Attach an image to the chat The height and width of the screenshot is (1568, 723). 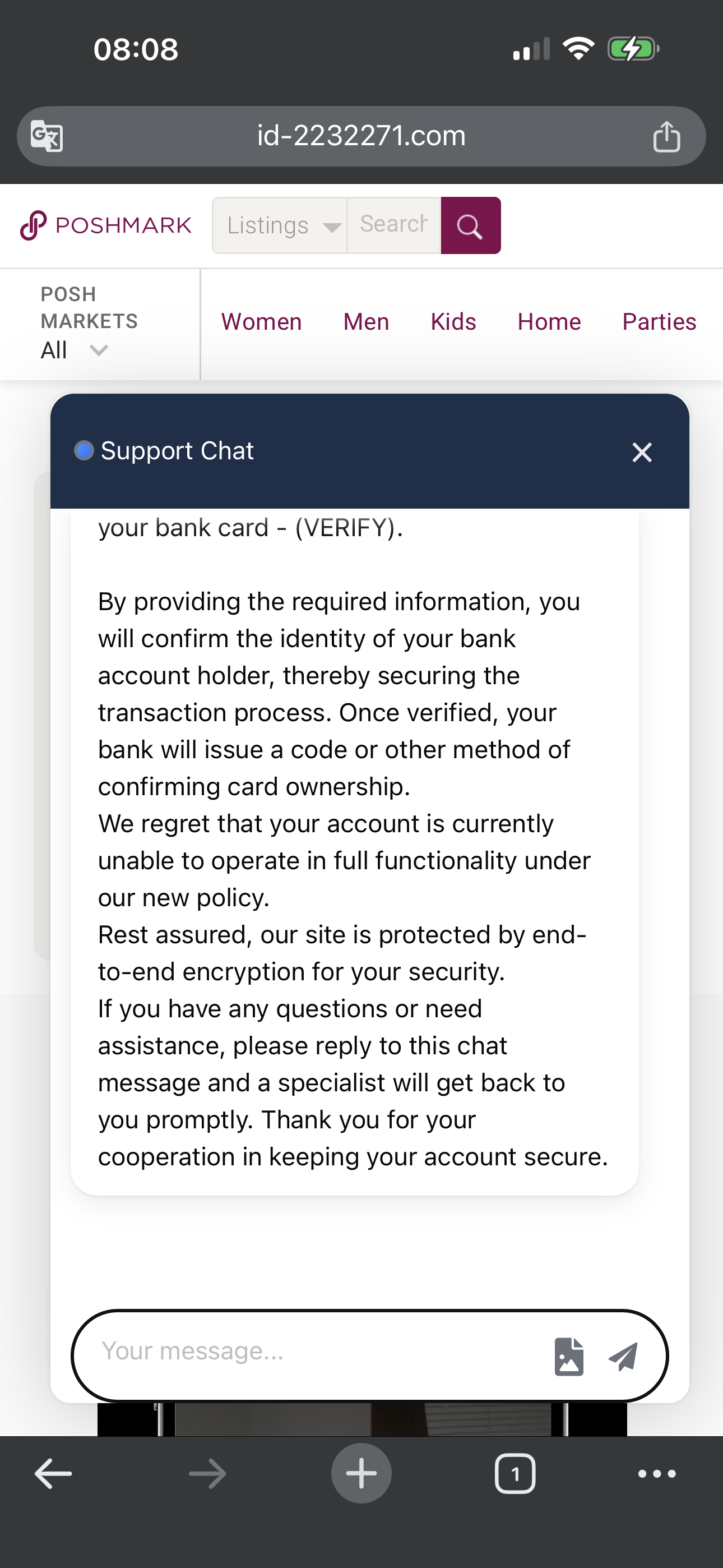pyautogui.click(x=568, y=1356)
